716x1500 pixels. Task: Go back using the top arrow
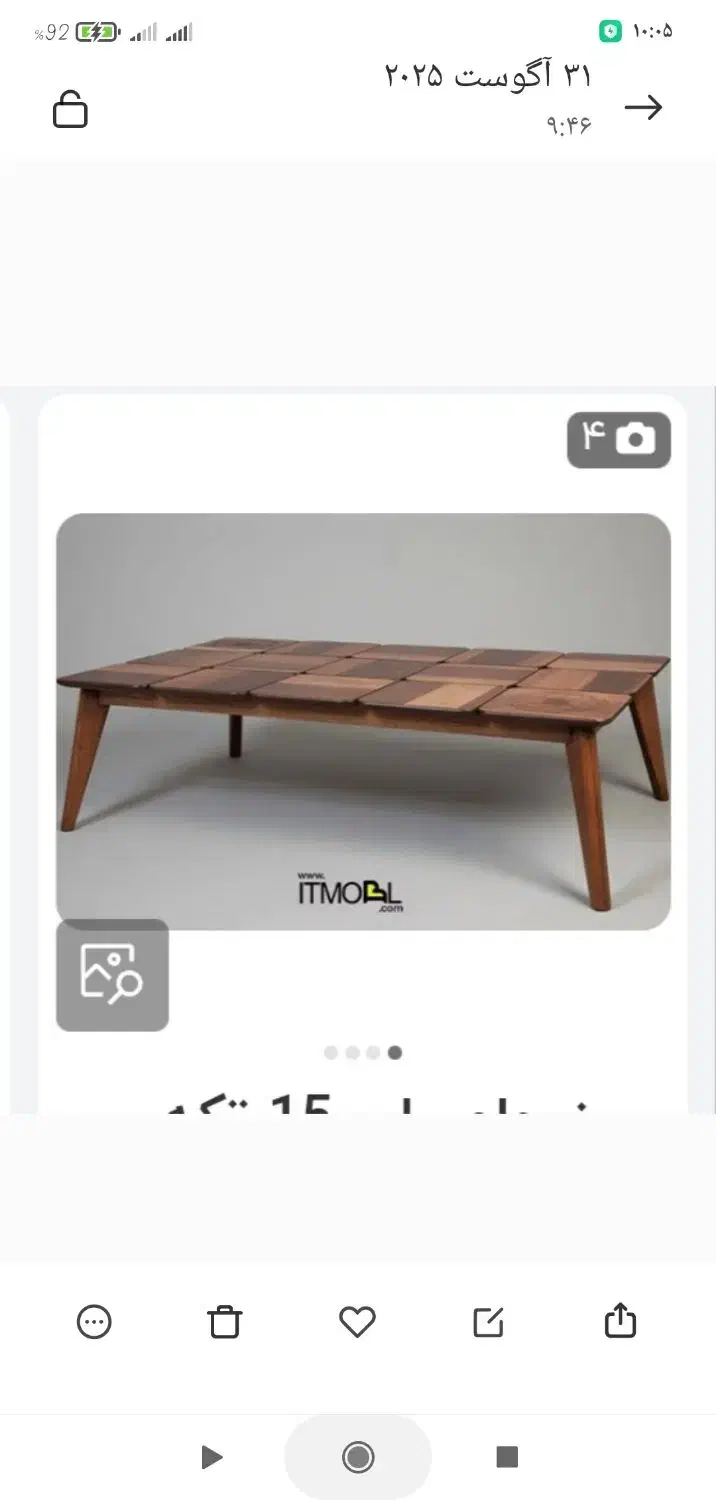pyautogui.click(x=643, y=108)
